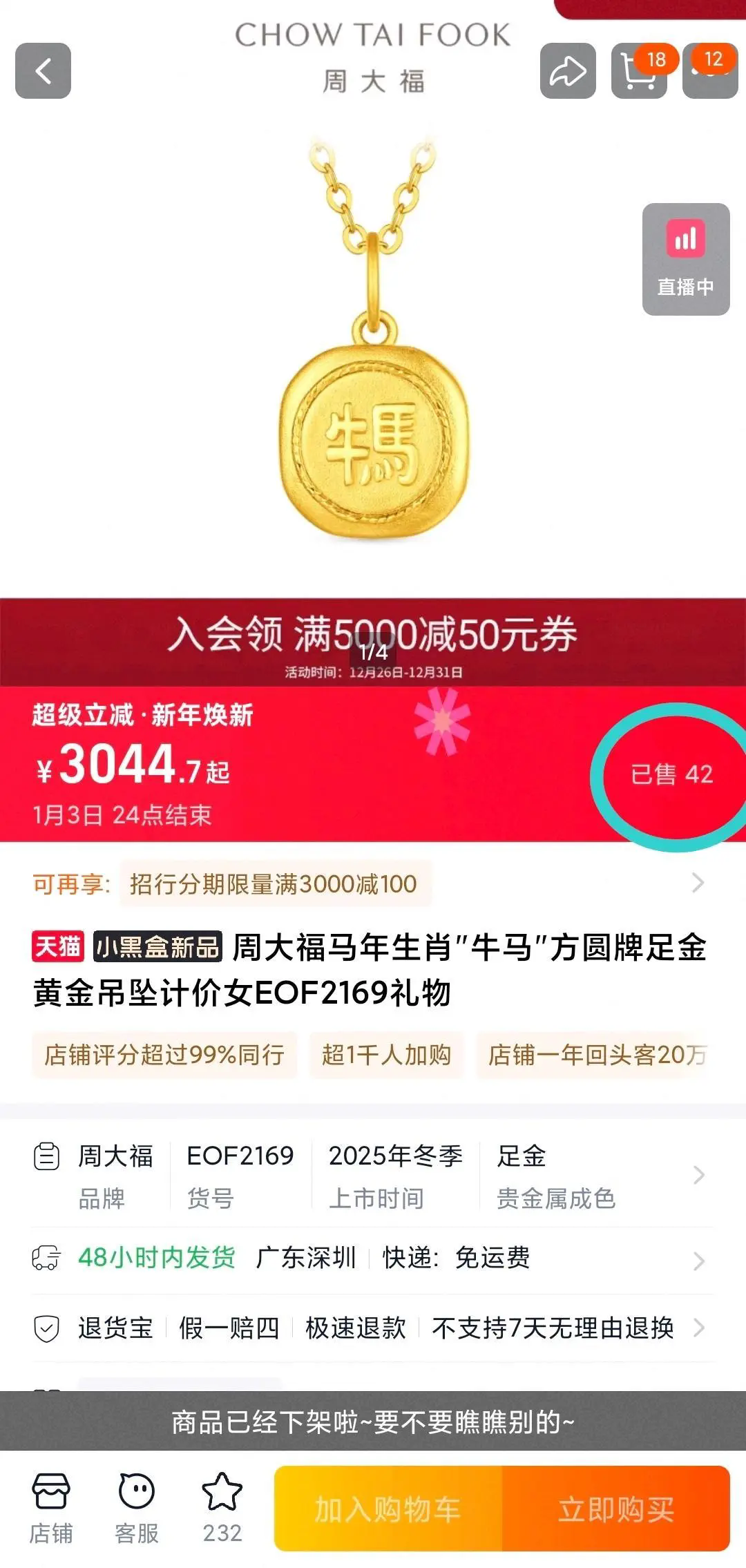Visit the 店铺 store page
This screenshot has width=746, height=1568.
click(50, 1509)
